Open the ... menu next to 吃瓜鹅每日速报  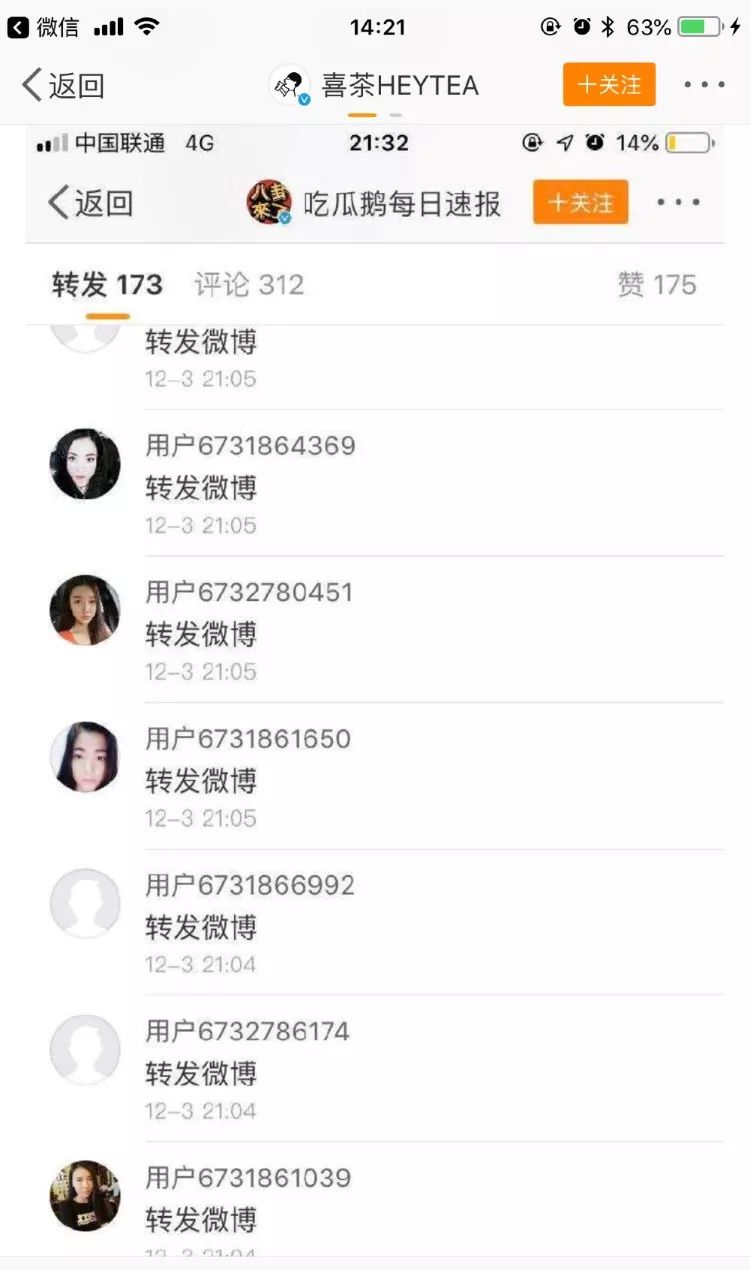678,202
